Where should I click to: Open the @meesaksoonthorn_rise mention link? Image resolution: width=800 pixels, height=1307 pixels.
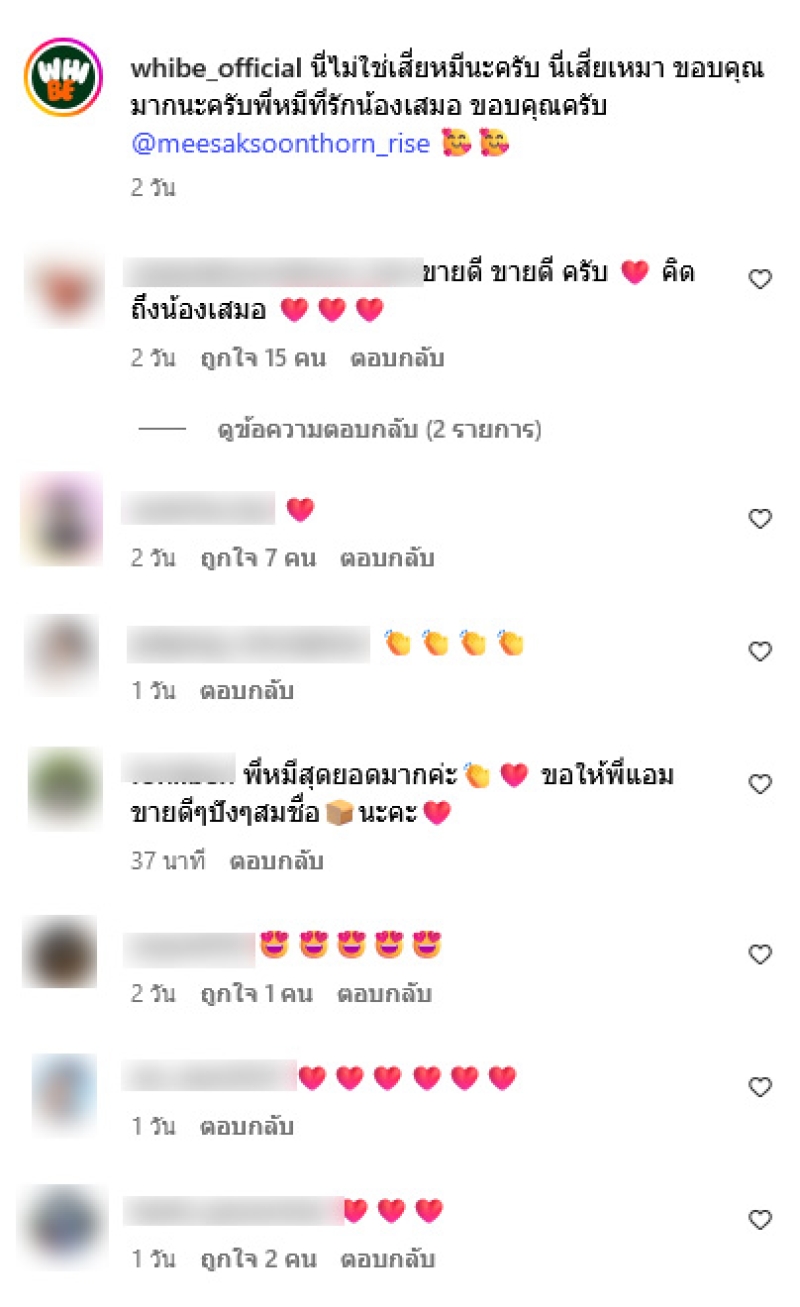pos(281,144)
